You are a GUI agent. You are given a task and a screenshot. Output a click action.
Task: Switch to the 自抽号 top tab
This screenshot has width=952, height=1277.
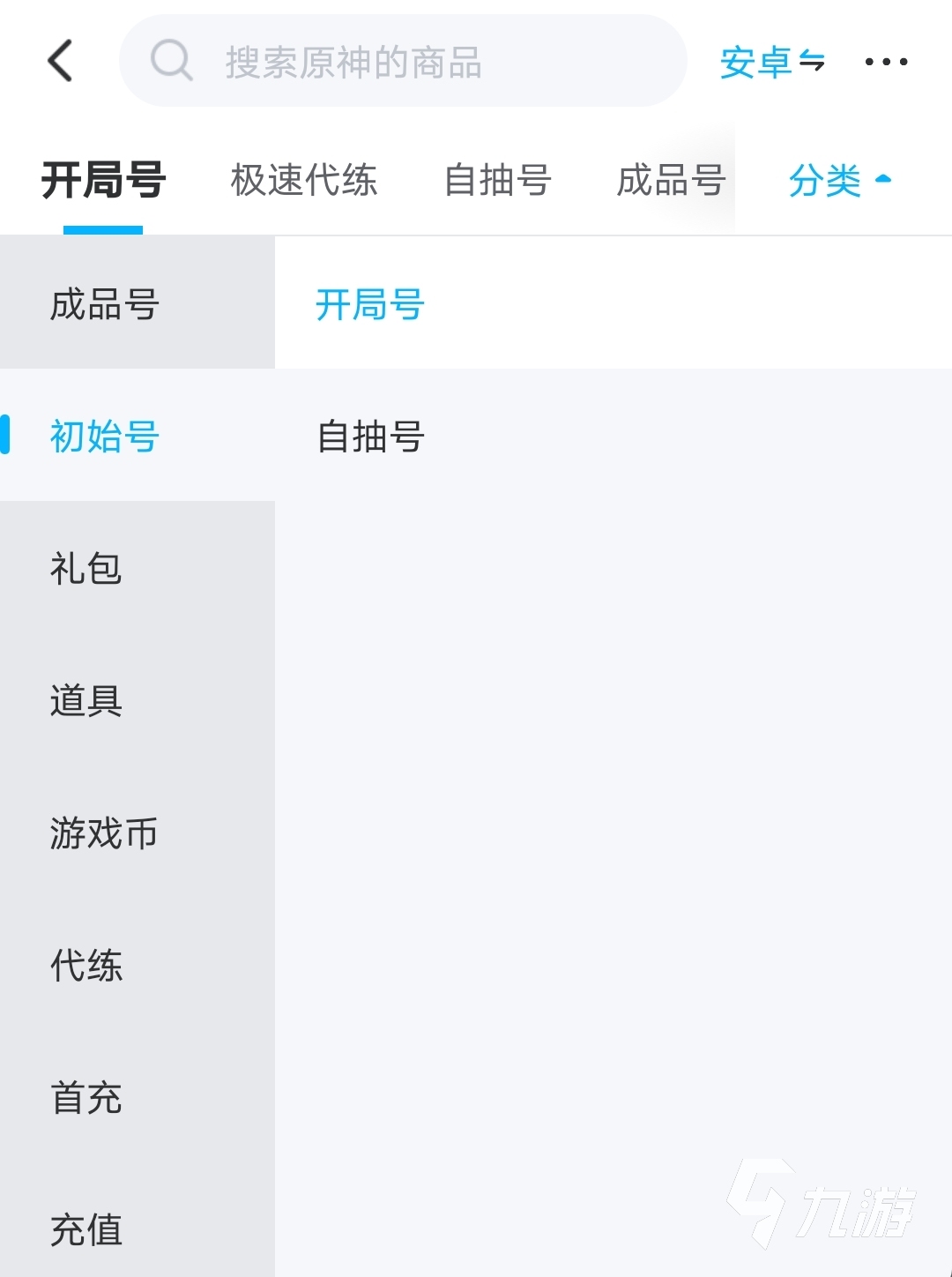click(497, 180)
